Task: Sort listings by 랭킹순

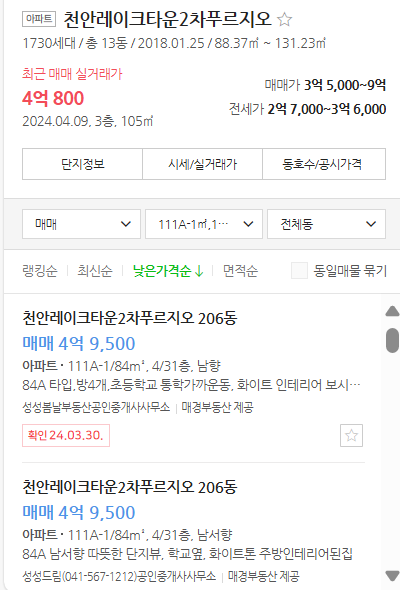Action: click(40, 271)
